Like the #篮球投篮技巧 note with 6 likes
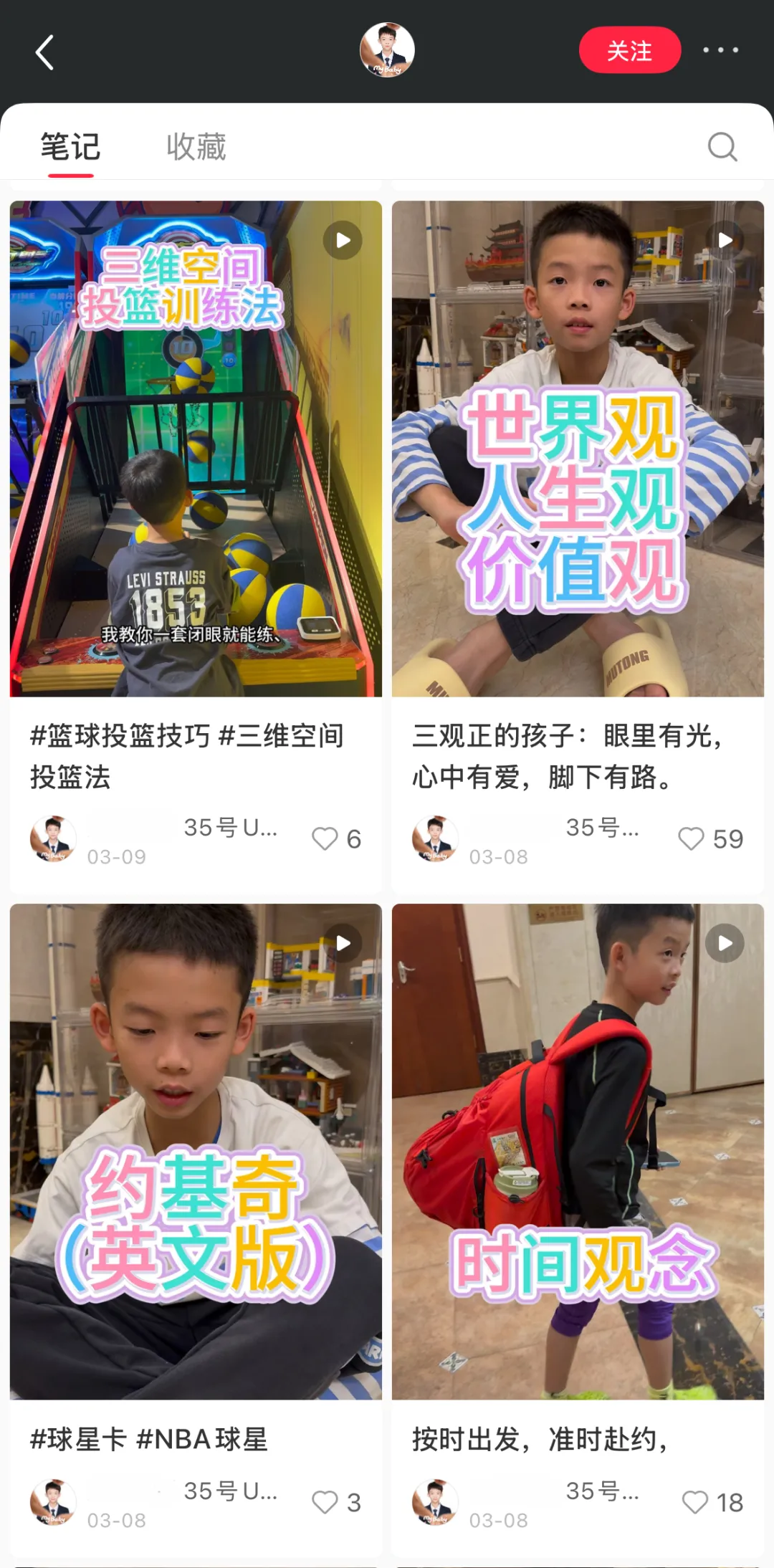 tap(325, 838)
